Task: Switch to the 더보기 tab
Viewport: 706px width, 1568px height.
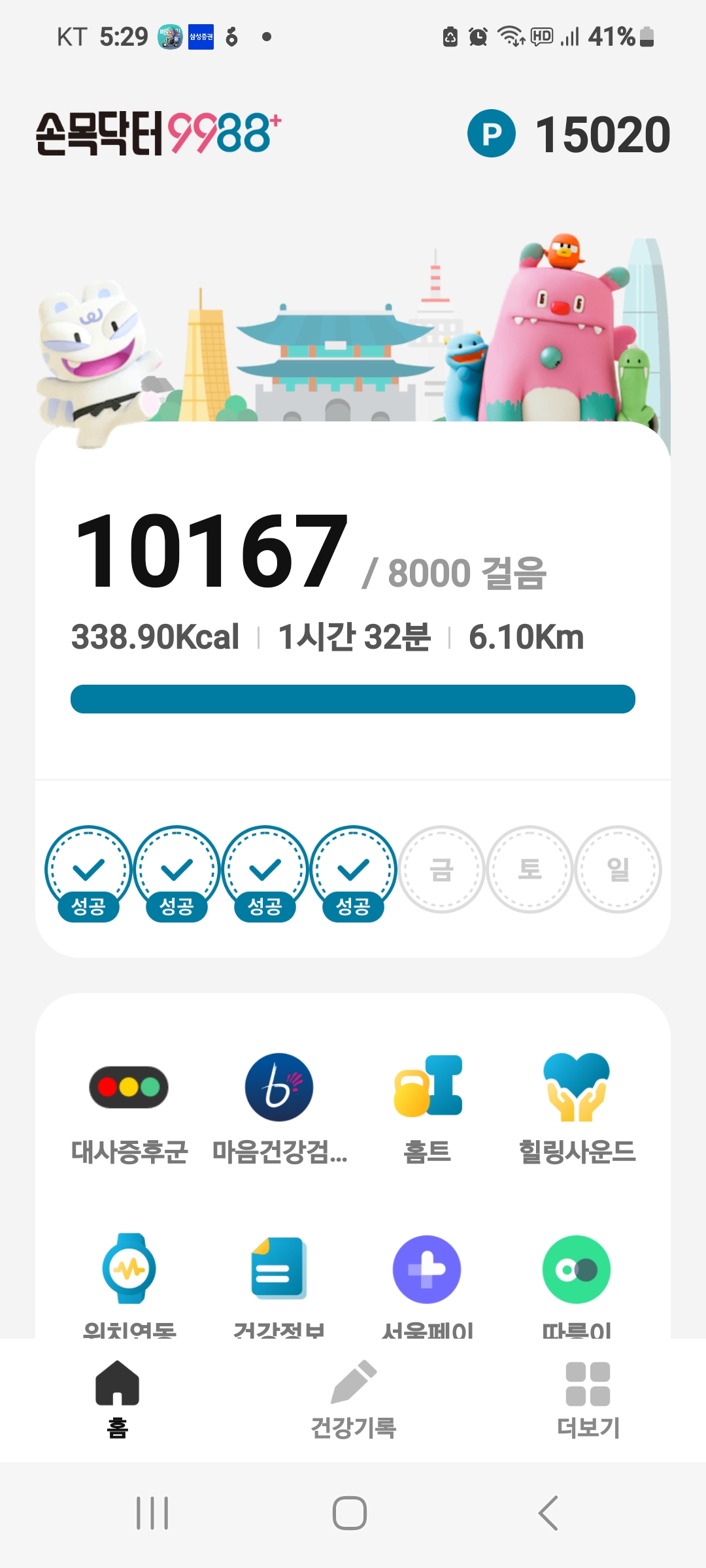Action: coord(588,1399)
